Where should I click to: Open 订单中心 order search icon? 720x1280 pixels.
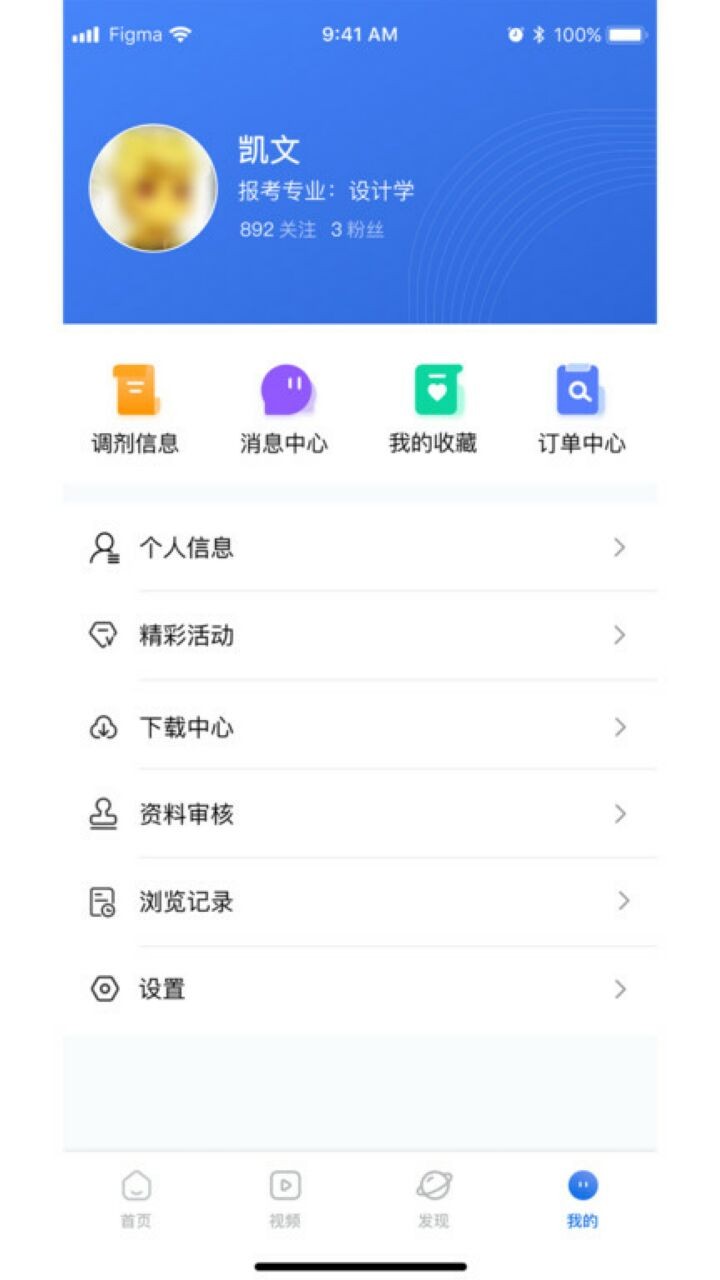(580, 390)
